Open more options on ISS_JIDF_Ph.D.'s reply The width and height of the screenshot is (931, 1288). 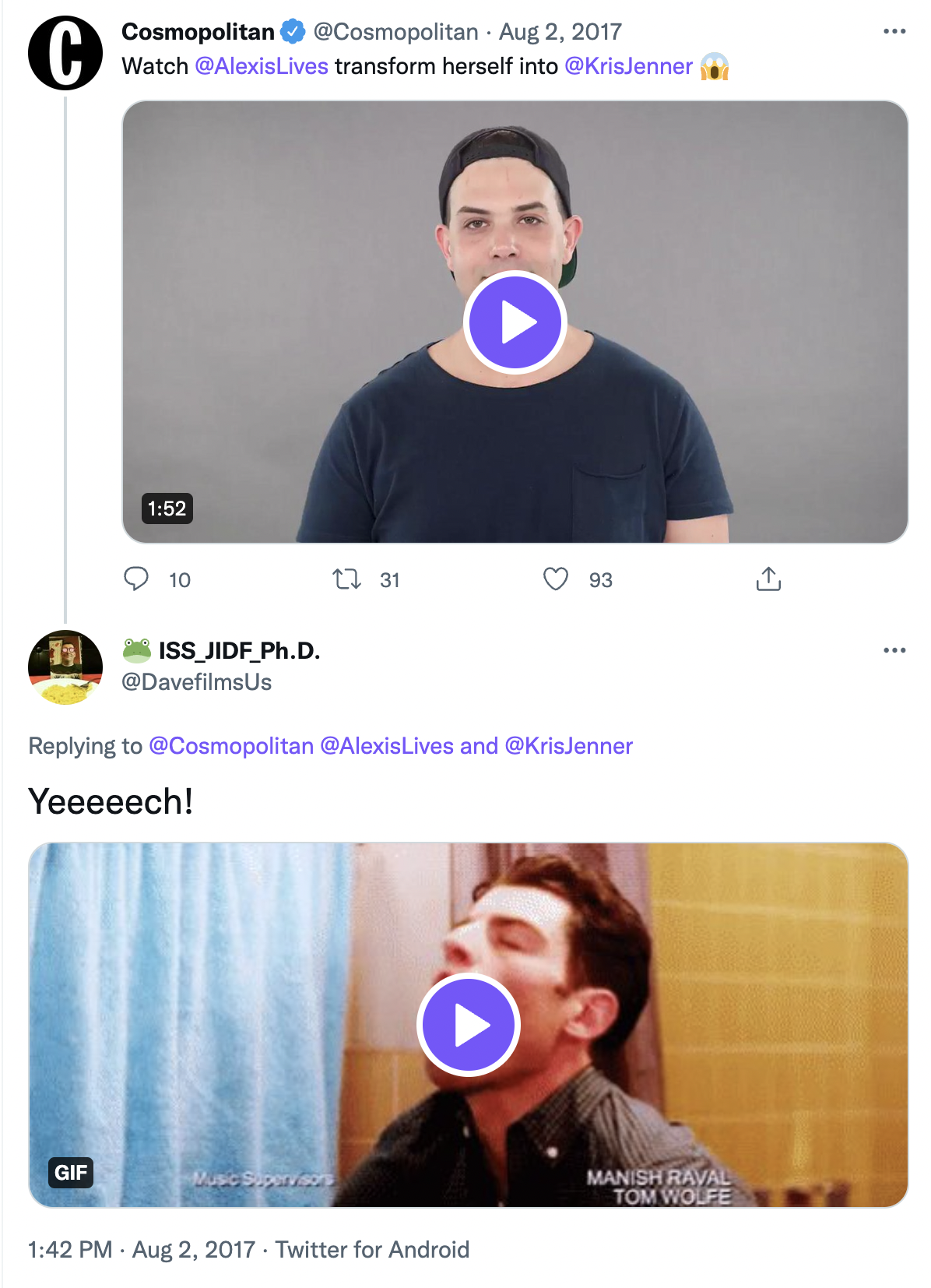click(x=894, y=650)
